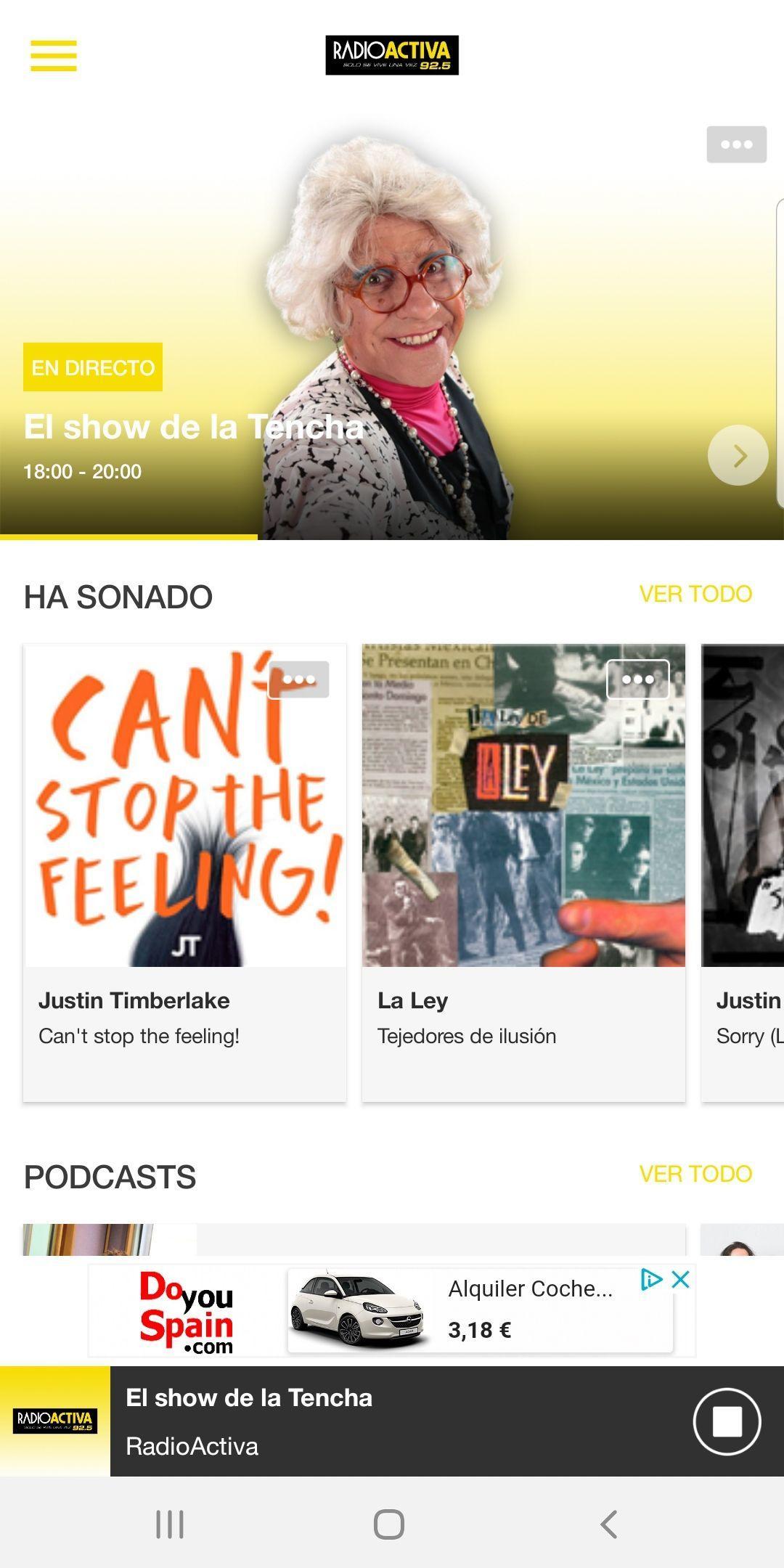View all podcasts
This screenshot has height=1568, width=784.
click(695, 1174)
